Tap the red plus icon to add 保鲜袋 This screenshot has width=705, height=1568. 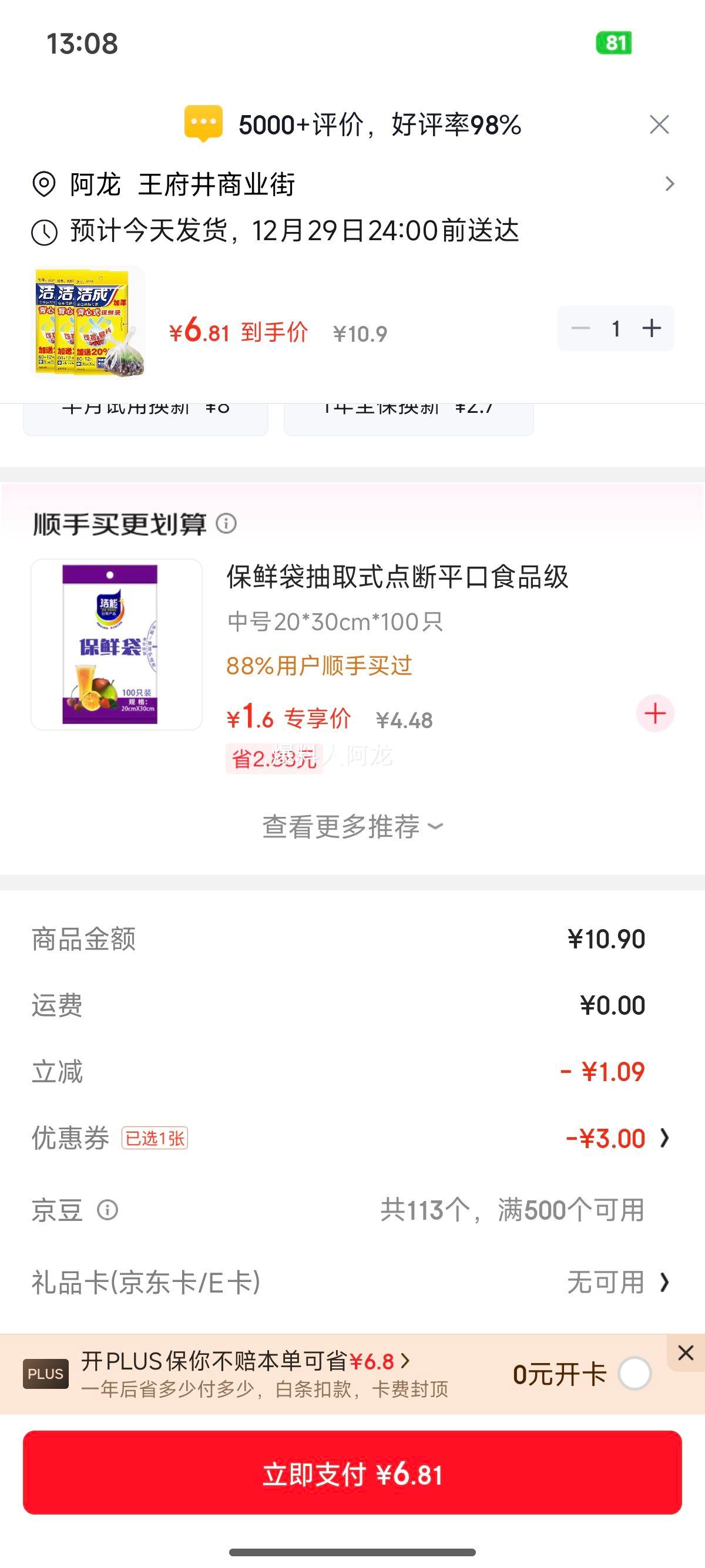[x=654, y=713]
